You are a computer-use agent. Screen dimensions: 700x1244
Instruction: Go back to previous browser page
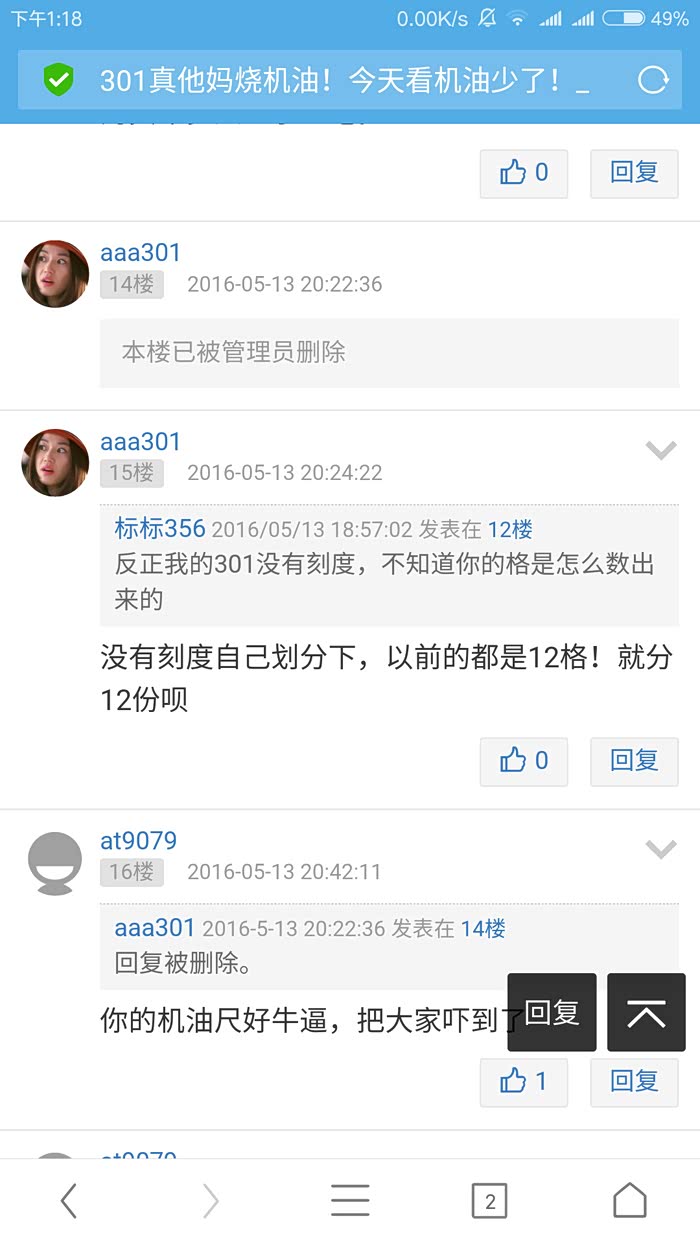68,1200
